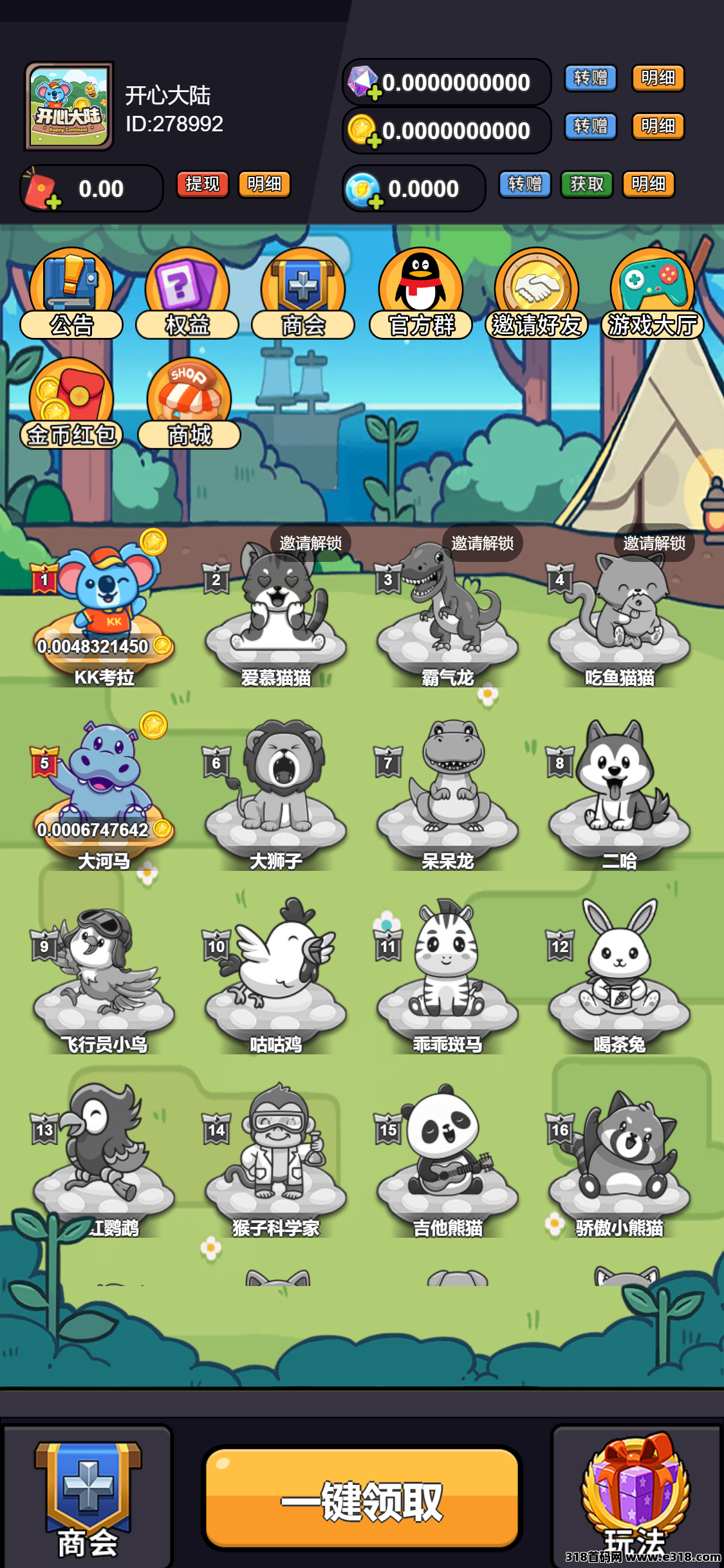Image resolution: width=724 pixels, height=1568 pixels.
Task: Open 明细 details next to the diamond balance
Action: point(657,79)
